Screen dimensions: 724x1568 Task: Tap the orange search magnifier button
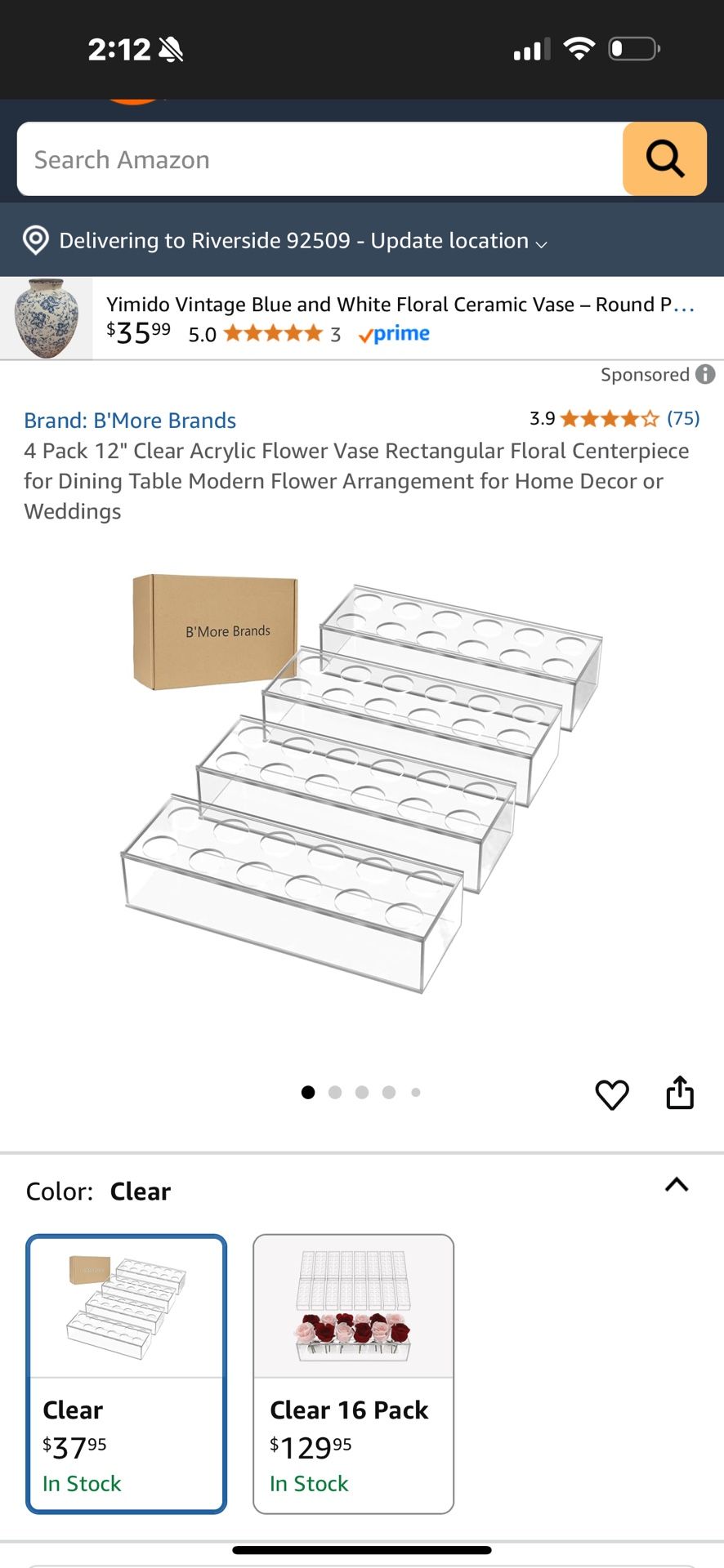(664, 159)
